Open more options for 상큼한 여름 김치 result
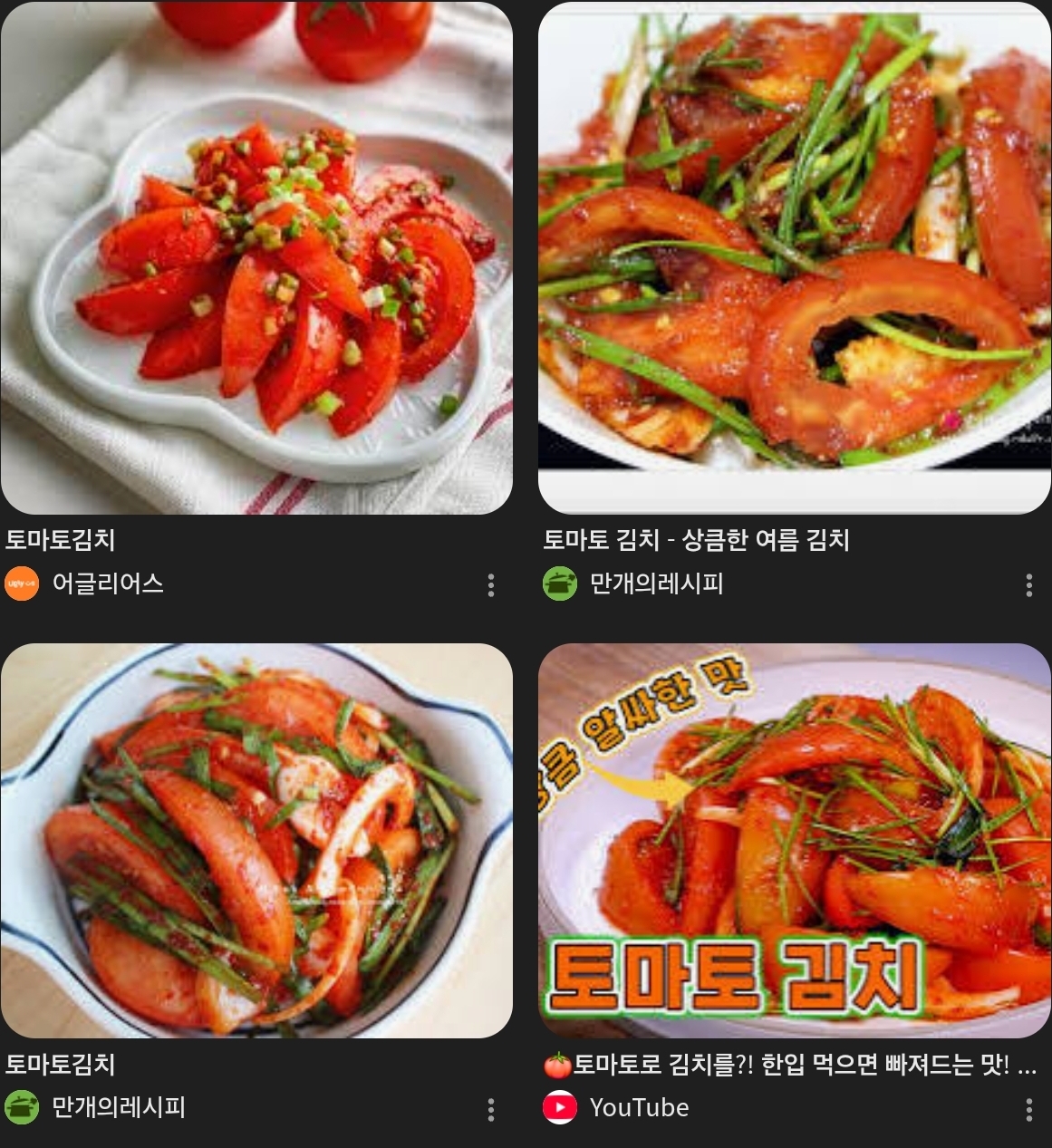Viewport: 1052px width, 1148px height. pos(1029,584)
